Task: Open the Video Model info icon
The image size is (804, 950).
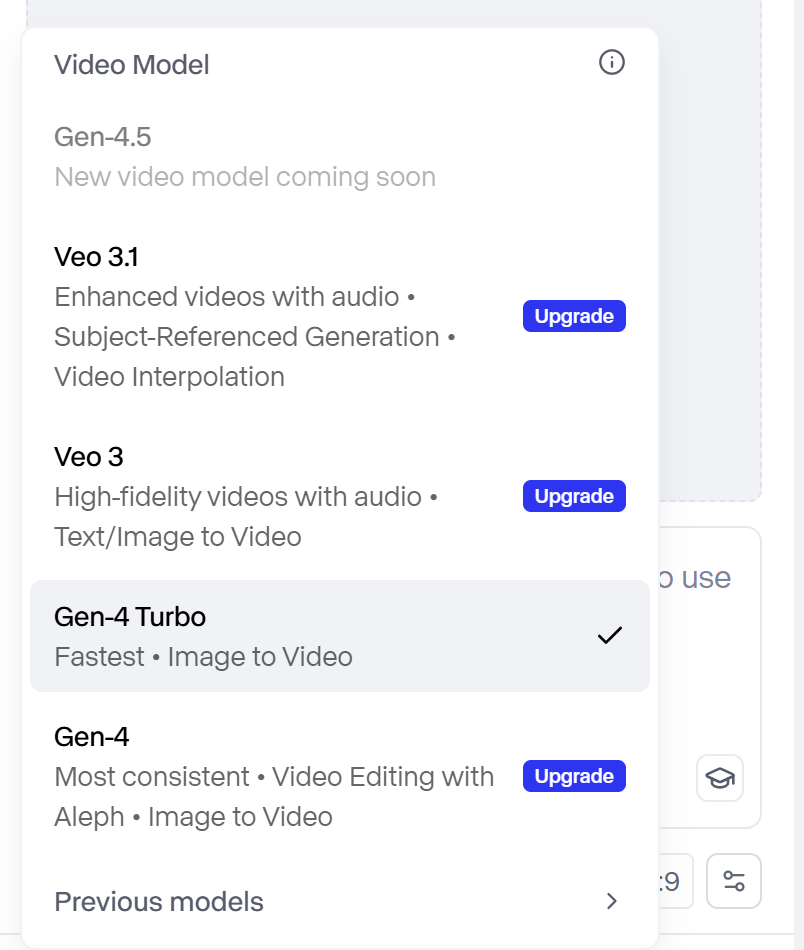Action: (611, 63)
